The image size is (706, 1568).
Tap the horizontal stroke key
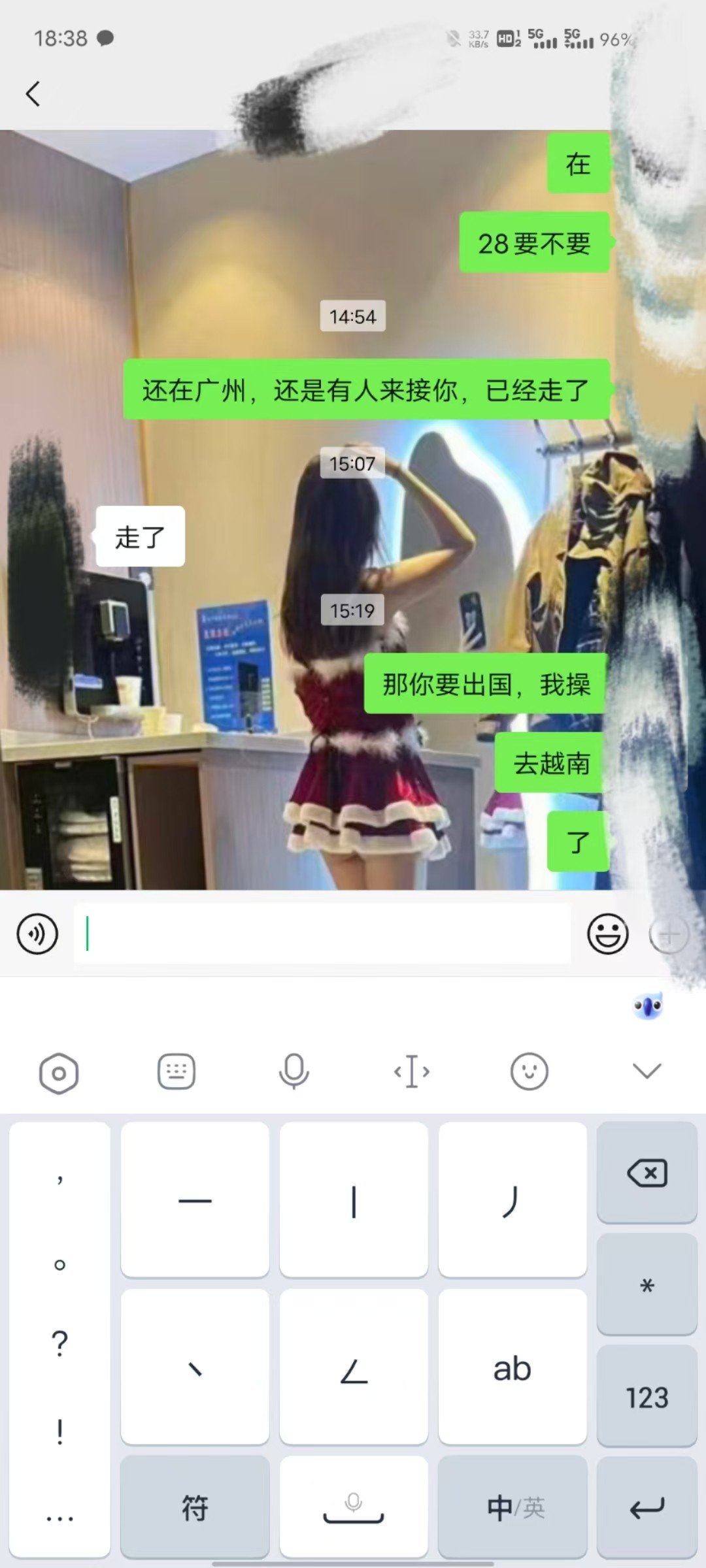195,1200
